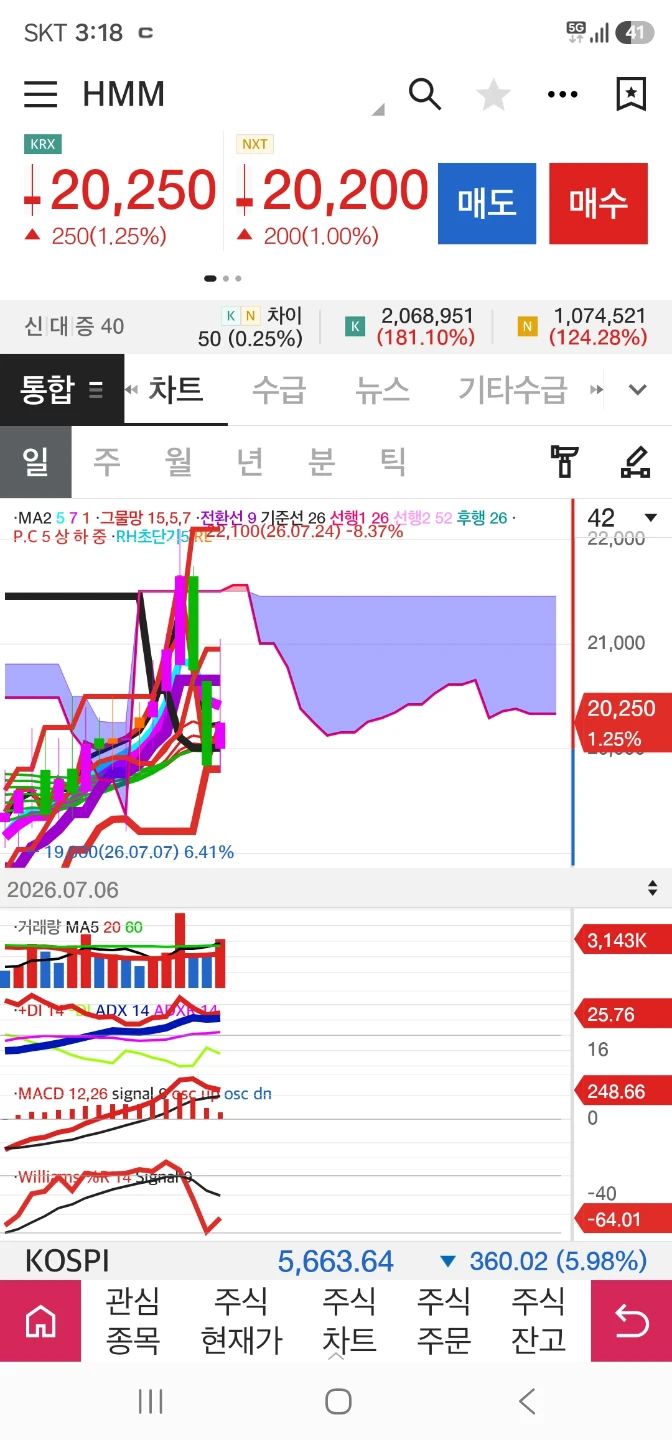Screen dimensions: 672x1440
Task: Tap the home button at bottom left
Action: tap(40, 1321)
